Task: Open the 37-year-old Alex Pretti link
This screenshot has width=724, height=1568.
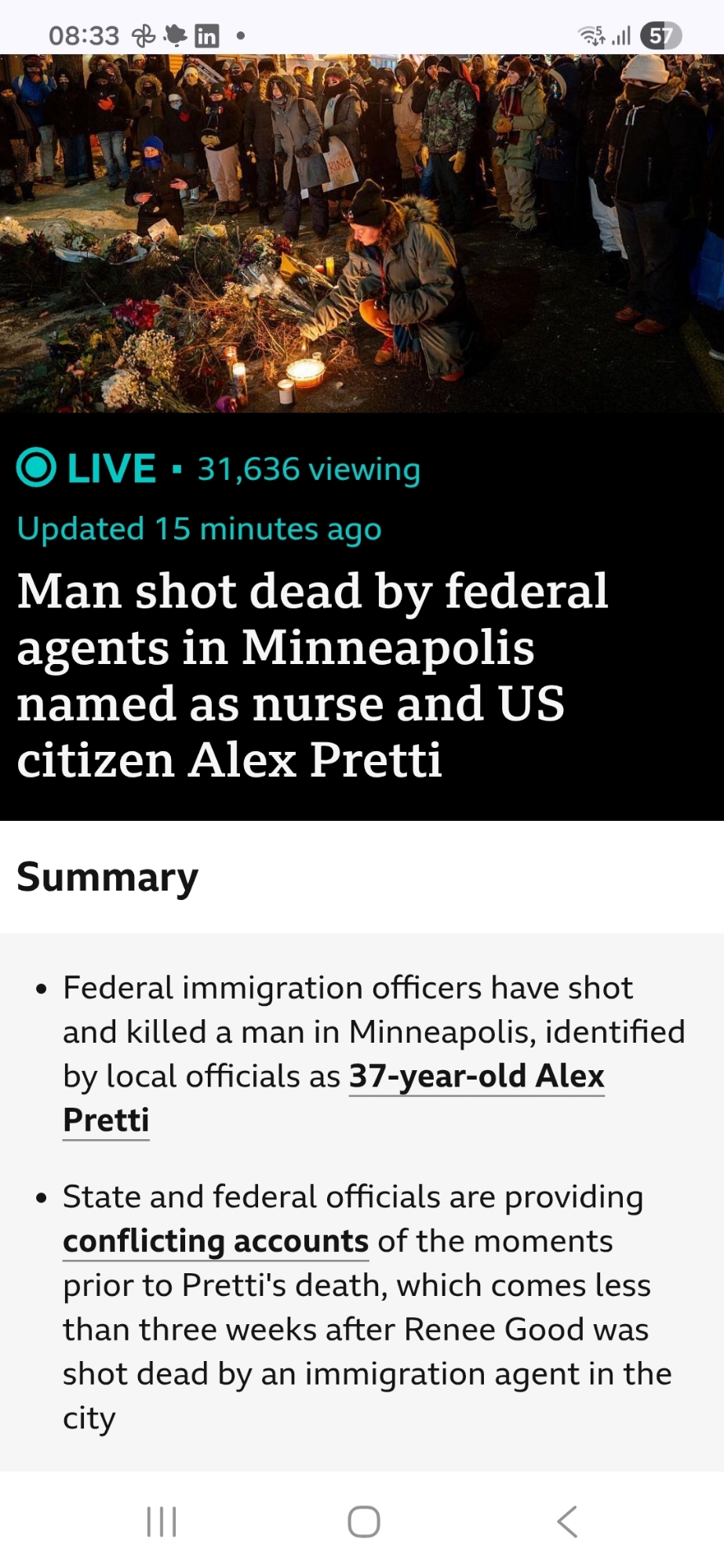Action: [476, 1076]
